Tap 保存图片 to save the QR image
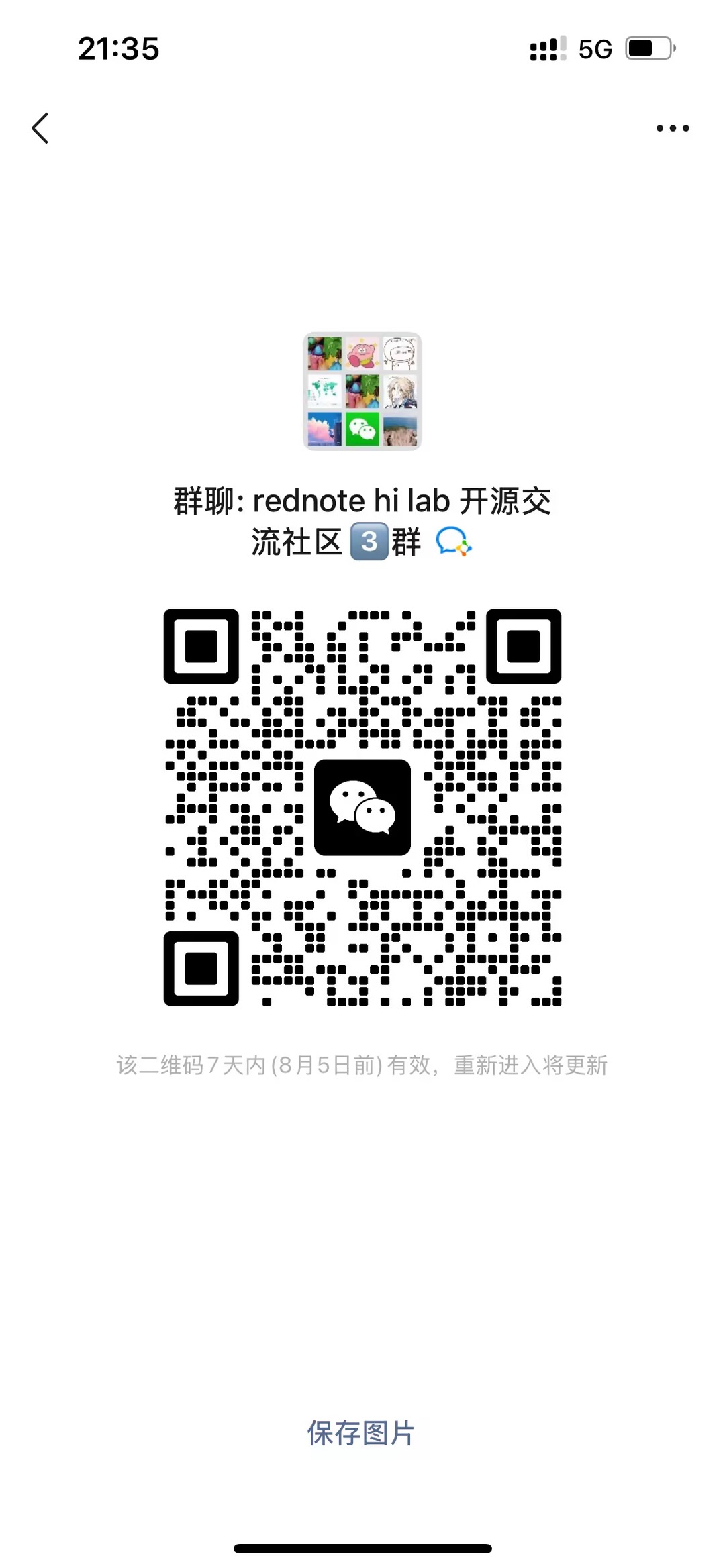725x1568 pixels. pos(361,1432)
